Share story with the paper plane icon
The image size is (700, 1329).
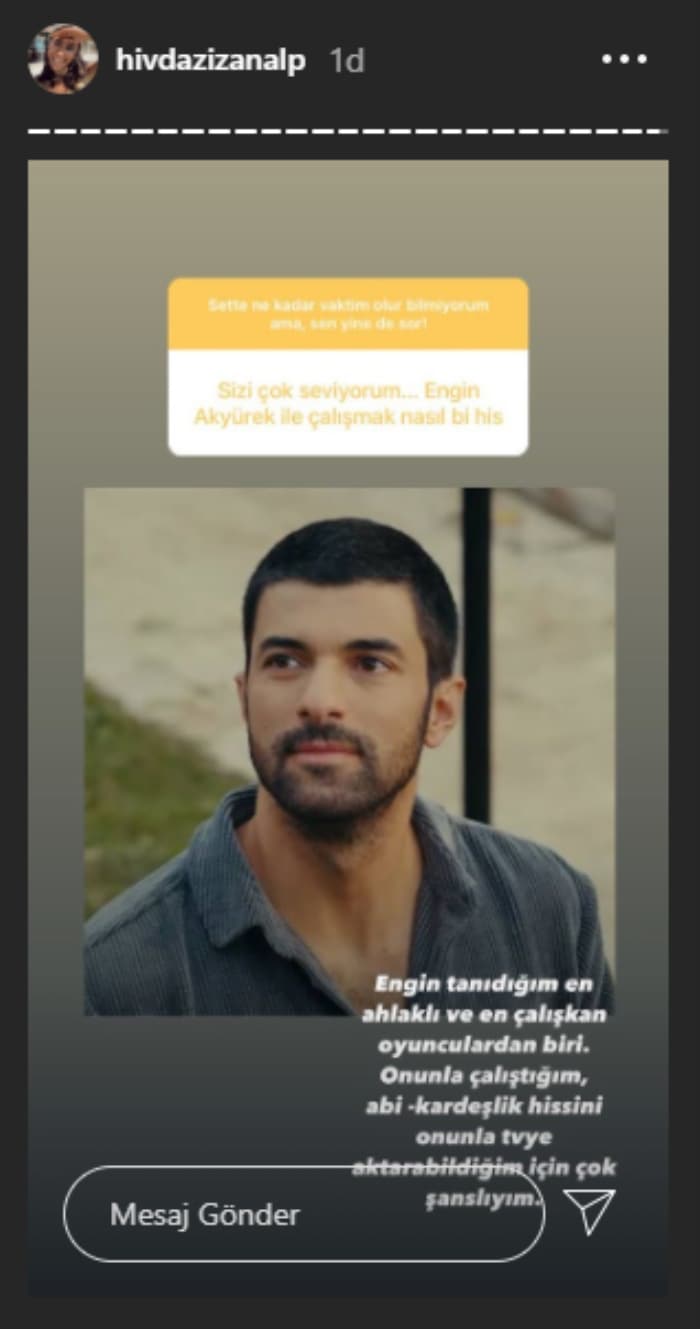(588, 1212)
